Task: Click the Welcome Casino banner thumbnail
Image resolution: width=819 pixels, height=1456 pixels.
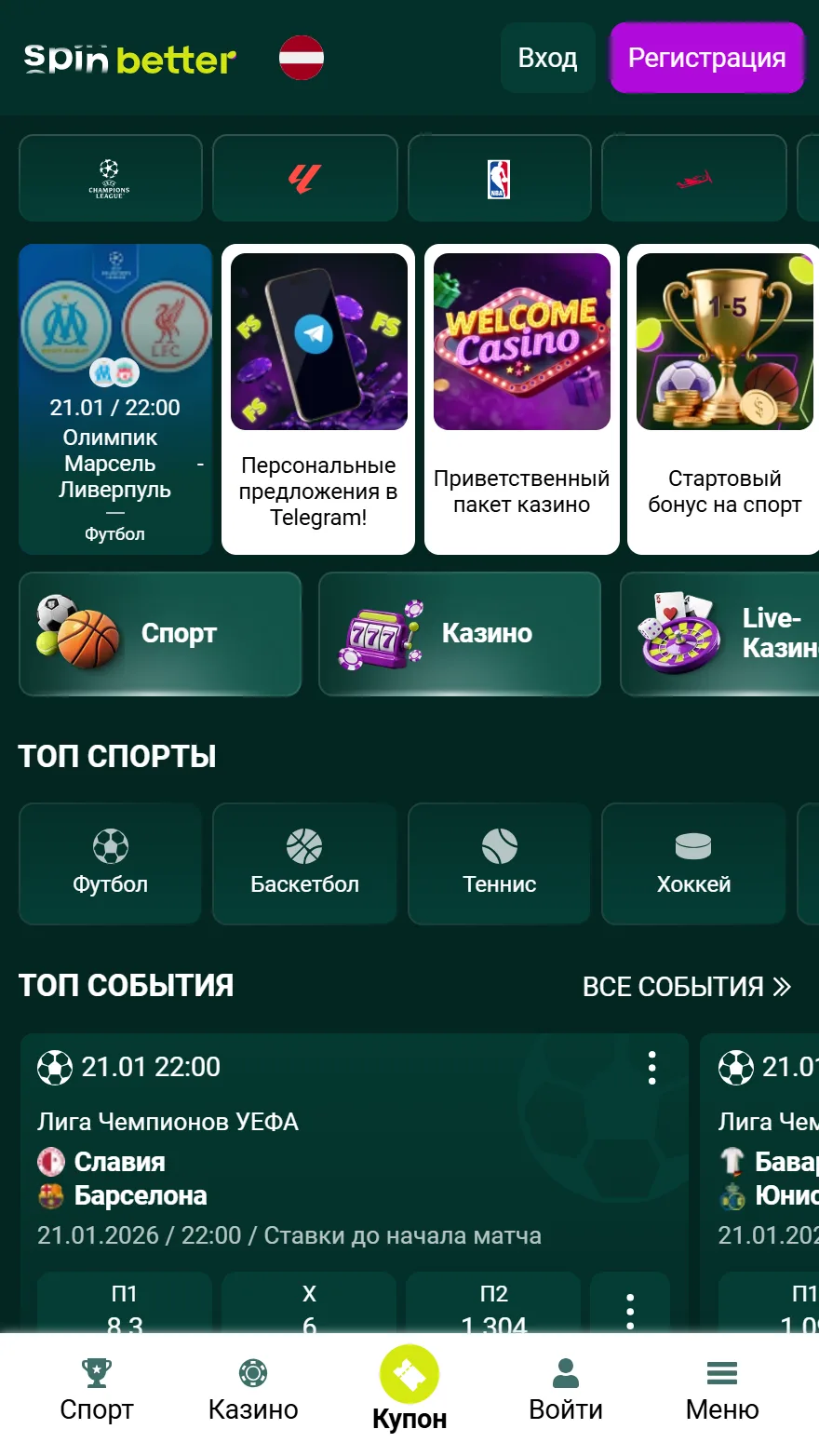Action: coord(521,342)
